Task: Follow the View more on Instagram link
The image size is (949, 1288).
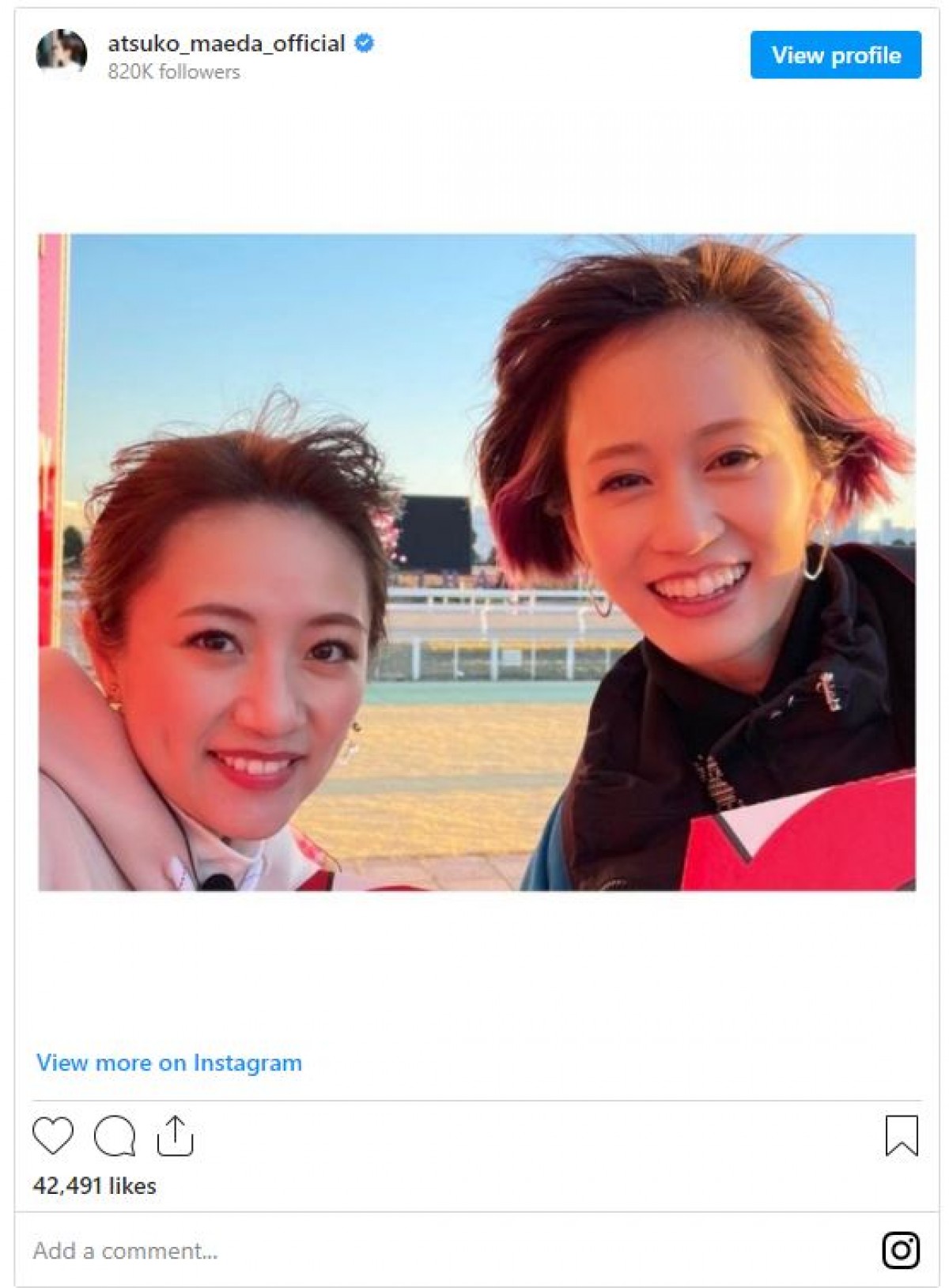Action: click(168, 1062)
